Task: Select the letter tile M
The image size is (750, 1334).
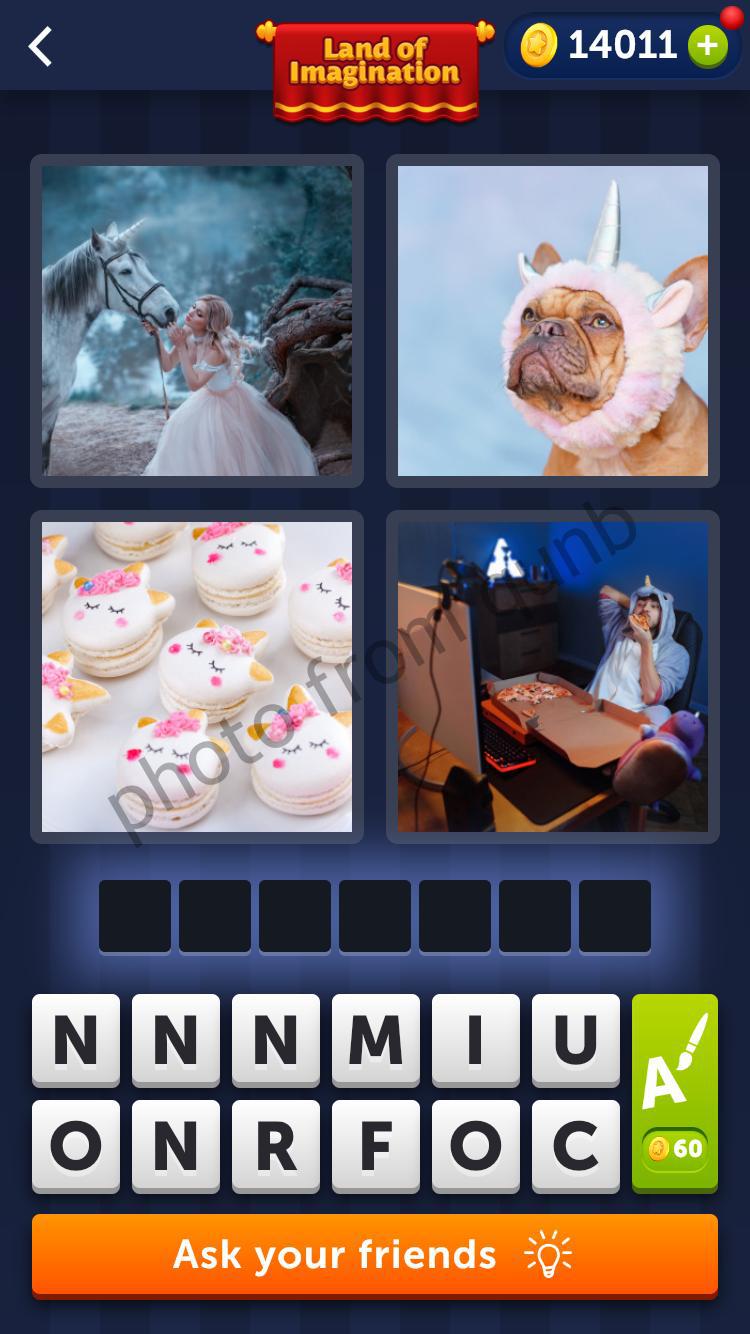Action: (x=375, y=1040)
